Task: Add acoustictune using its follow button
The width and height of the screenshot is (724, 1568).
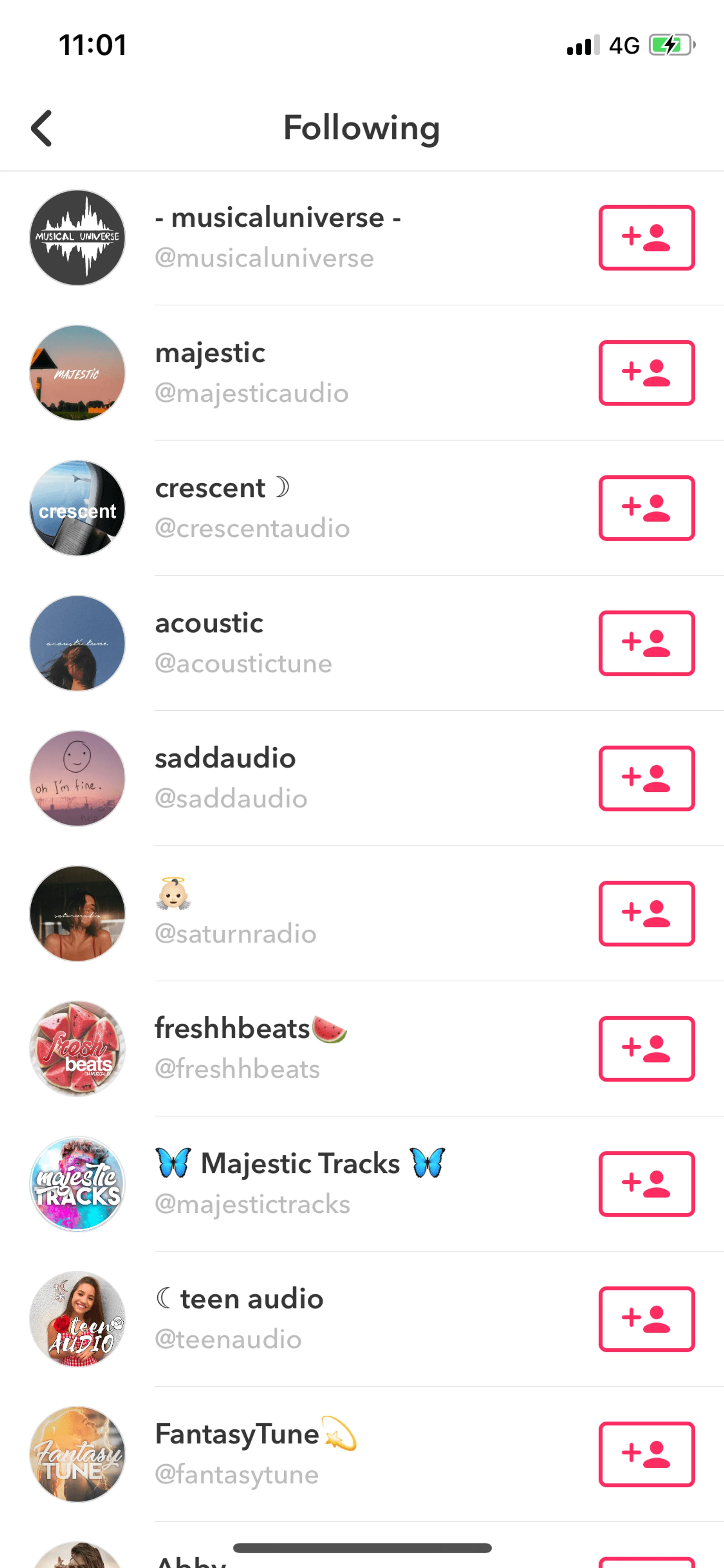Action: pos(646,643)
